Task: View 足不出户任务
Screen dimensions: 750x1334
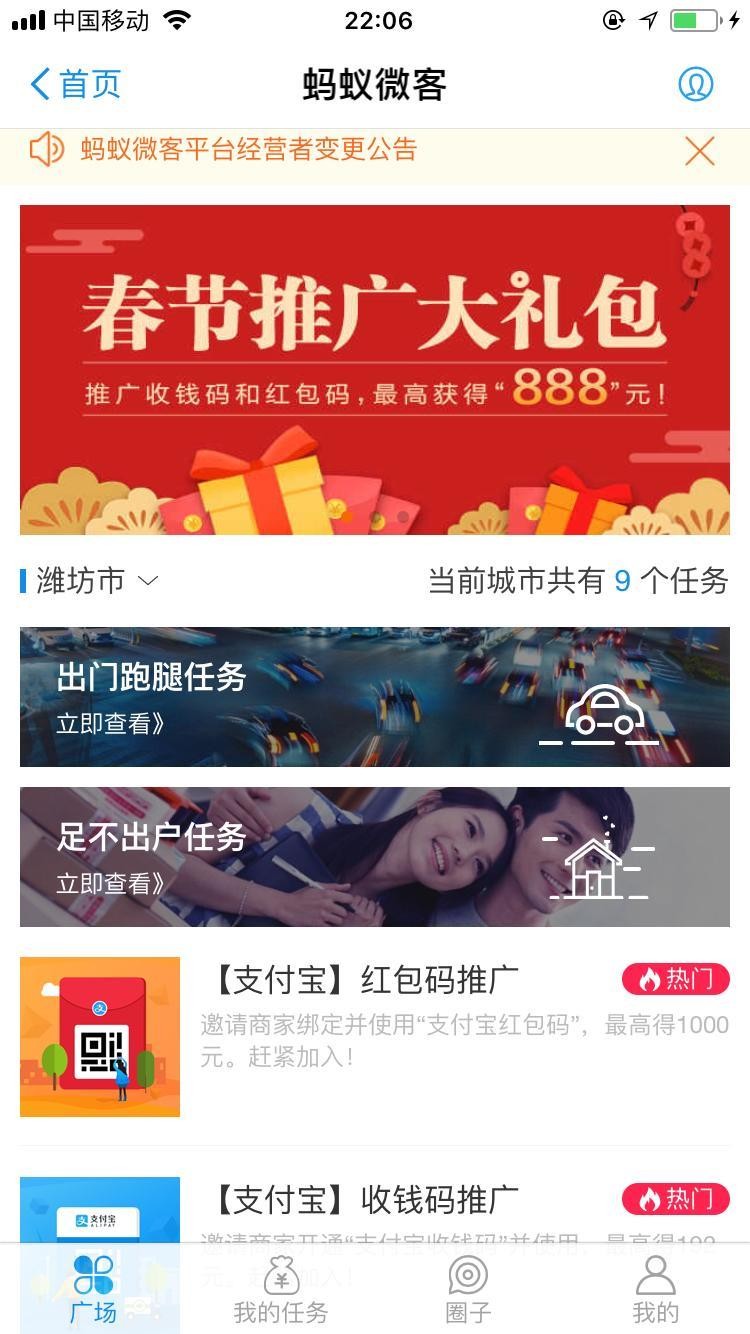Action: (375, 857)
